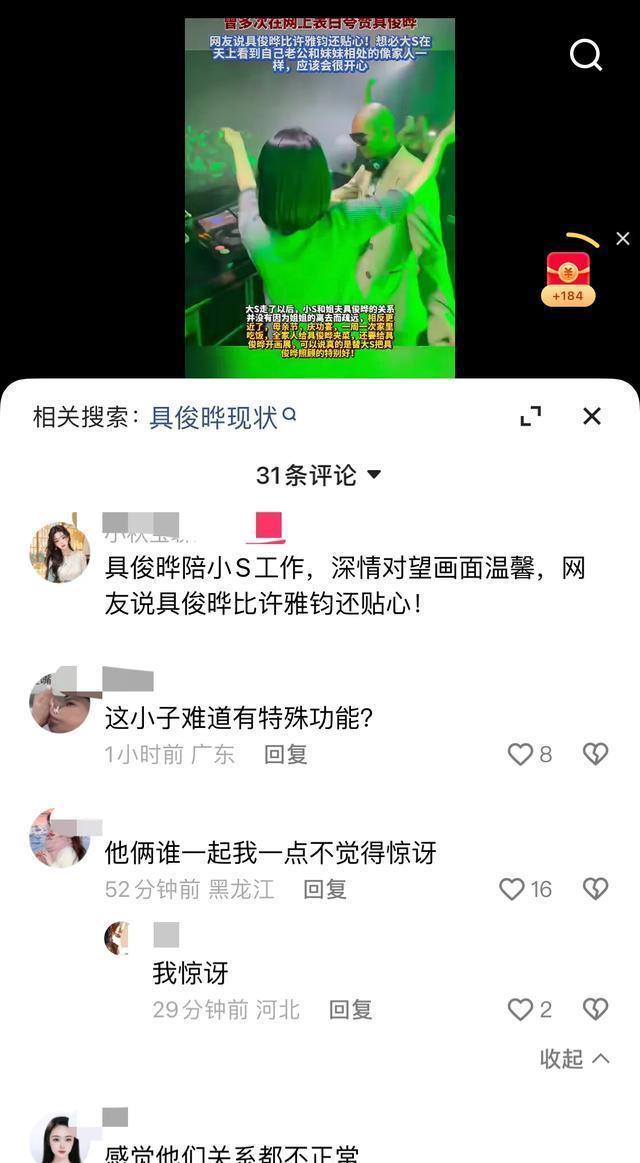Like the comment 他俩谁一起我一点不觉得惊讶
640x1163 pixels.
click(x=512, y=889)
